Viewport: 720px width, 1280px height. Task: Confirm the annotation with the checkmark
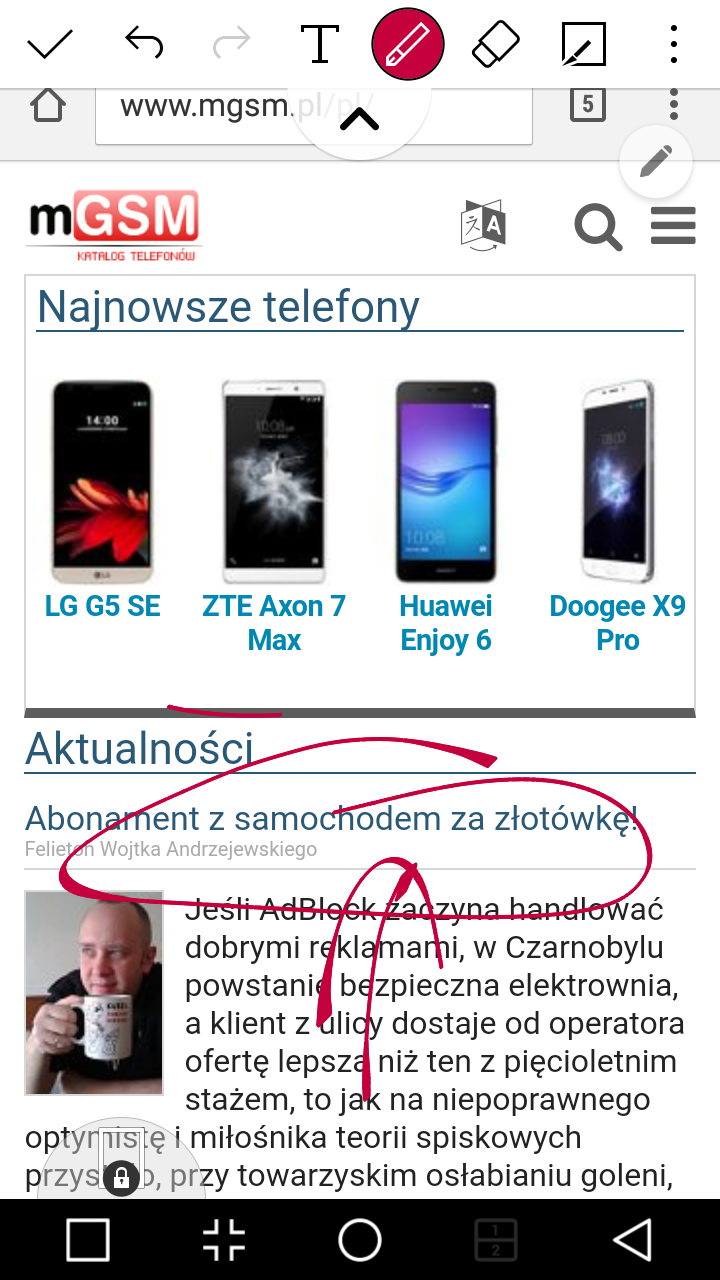[50, 44]
